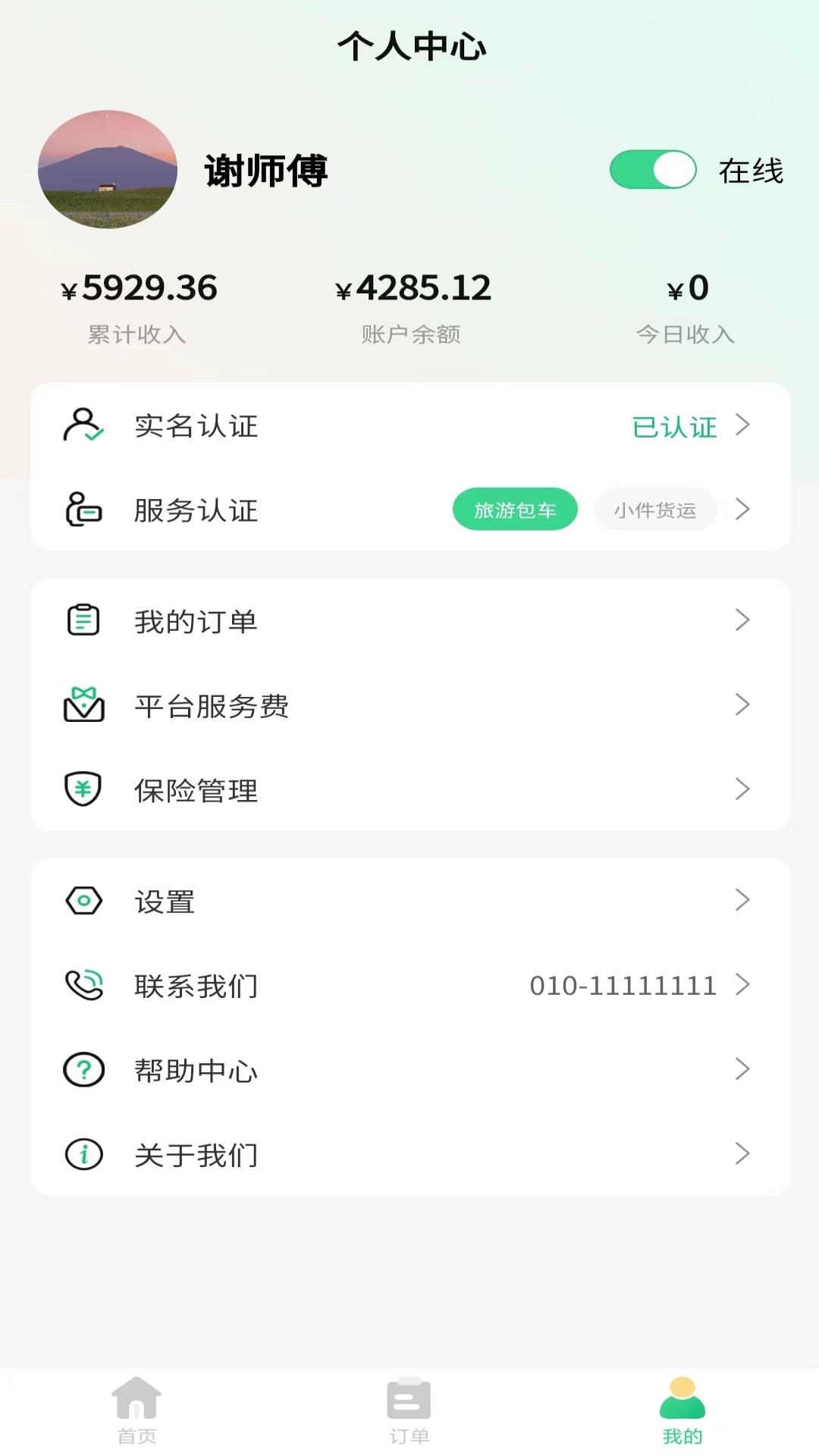Expand the 我的订单 row chevron
Image resolution: width=819 pixels, height=1456 pixels.
point(743,620)
